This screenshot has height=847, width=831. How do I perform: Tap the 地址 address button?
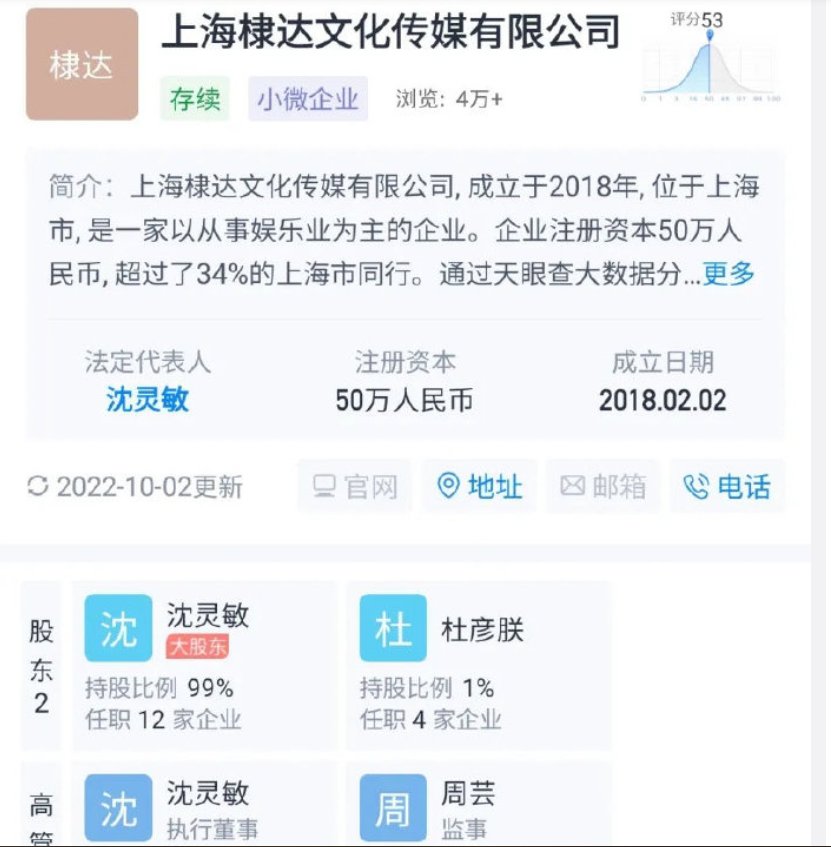tap(480, 487)
